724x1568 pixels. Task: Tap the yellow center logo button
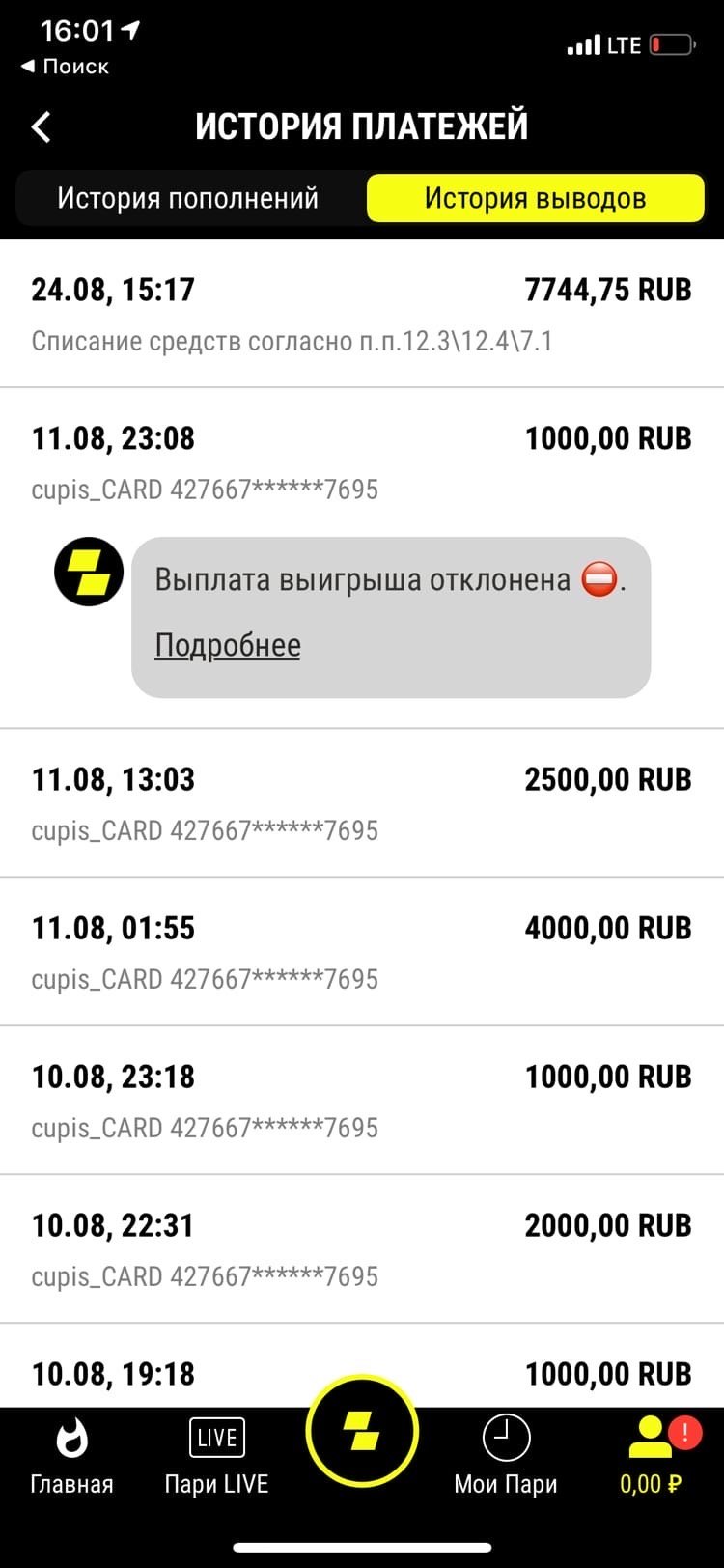coord(362,1431)
